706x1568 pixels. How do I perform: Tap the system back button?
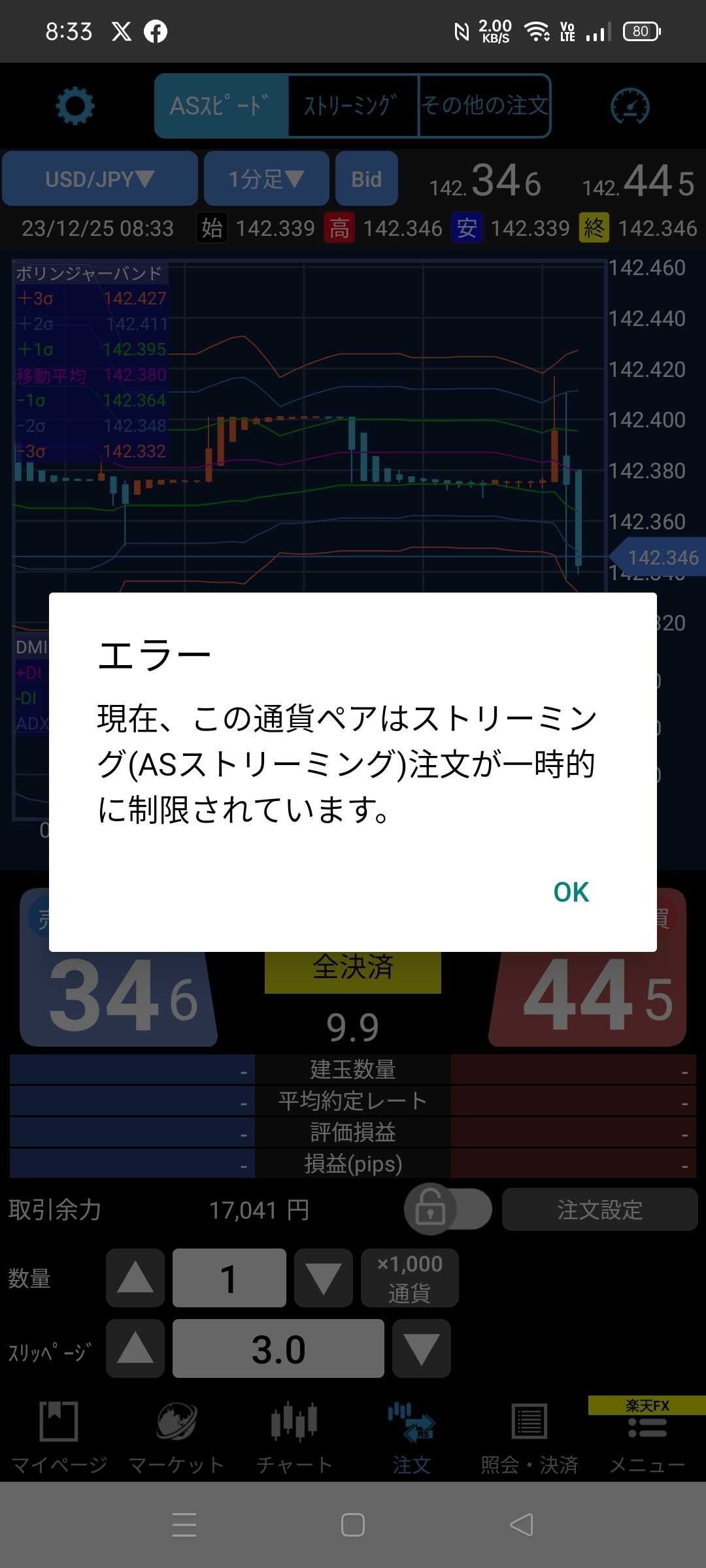(522, 1525)
